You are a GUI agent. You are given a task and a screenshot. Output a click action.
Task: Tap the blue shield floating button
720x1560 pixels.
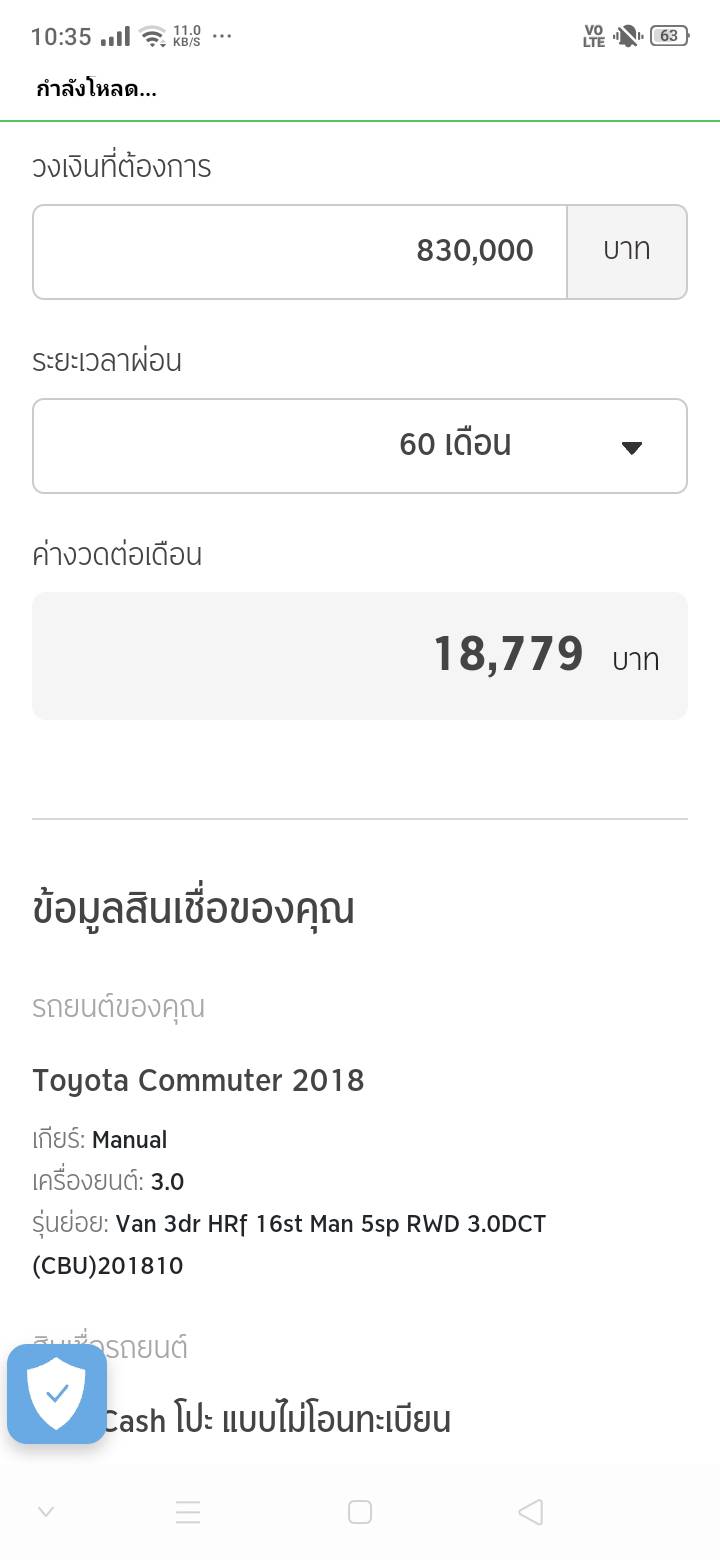coord(57,1393)
